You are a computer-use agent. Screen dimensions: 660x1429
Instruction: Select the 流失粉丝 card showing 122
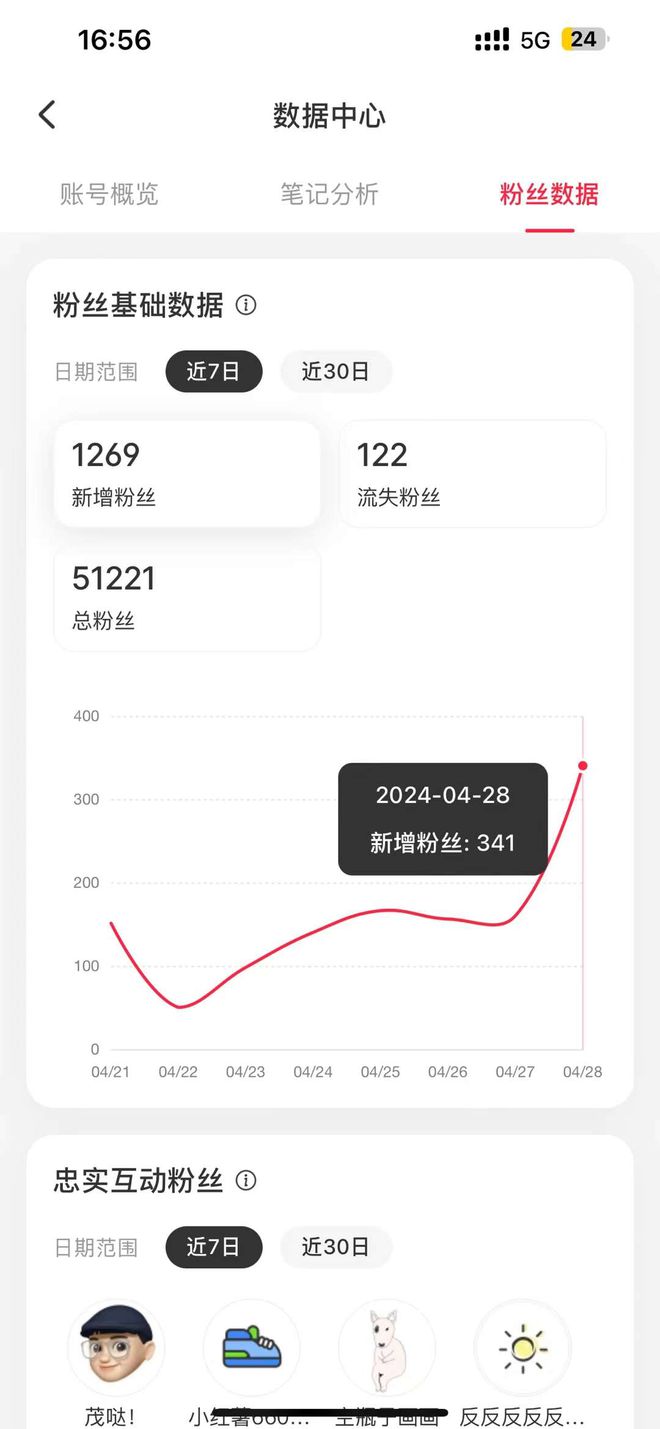click(473, 473)
